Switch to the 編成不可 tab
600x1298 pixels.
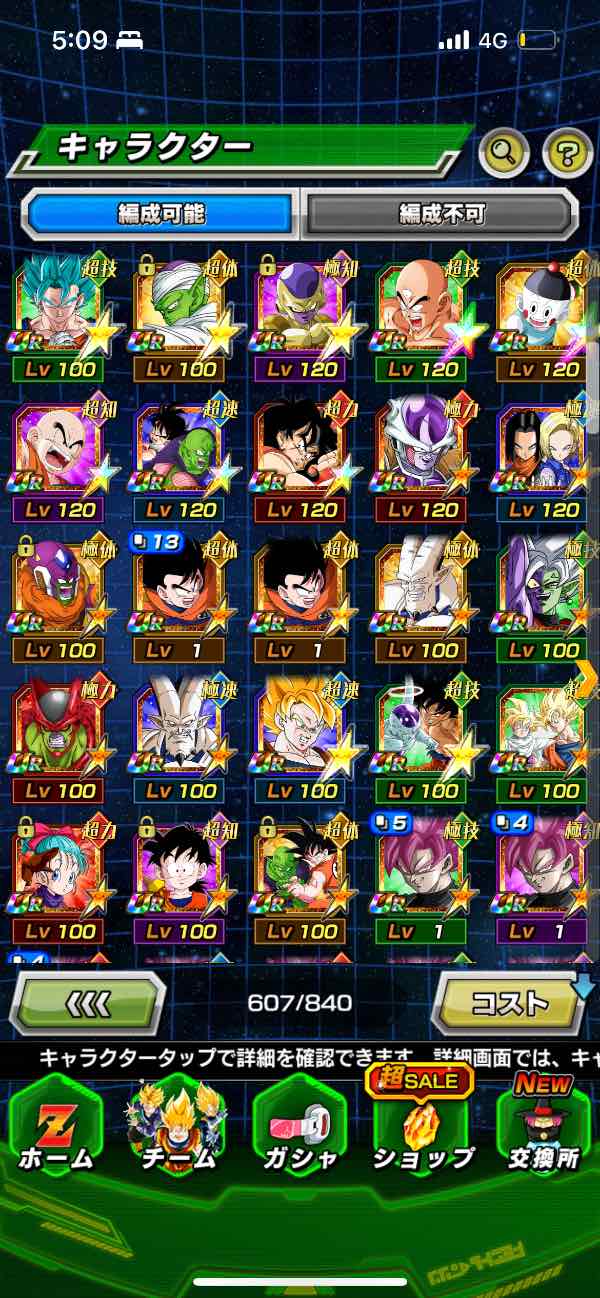click(441, 214)
